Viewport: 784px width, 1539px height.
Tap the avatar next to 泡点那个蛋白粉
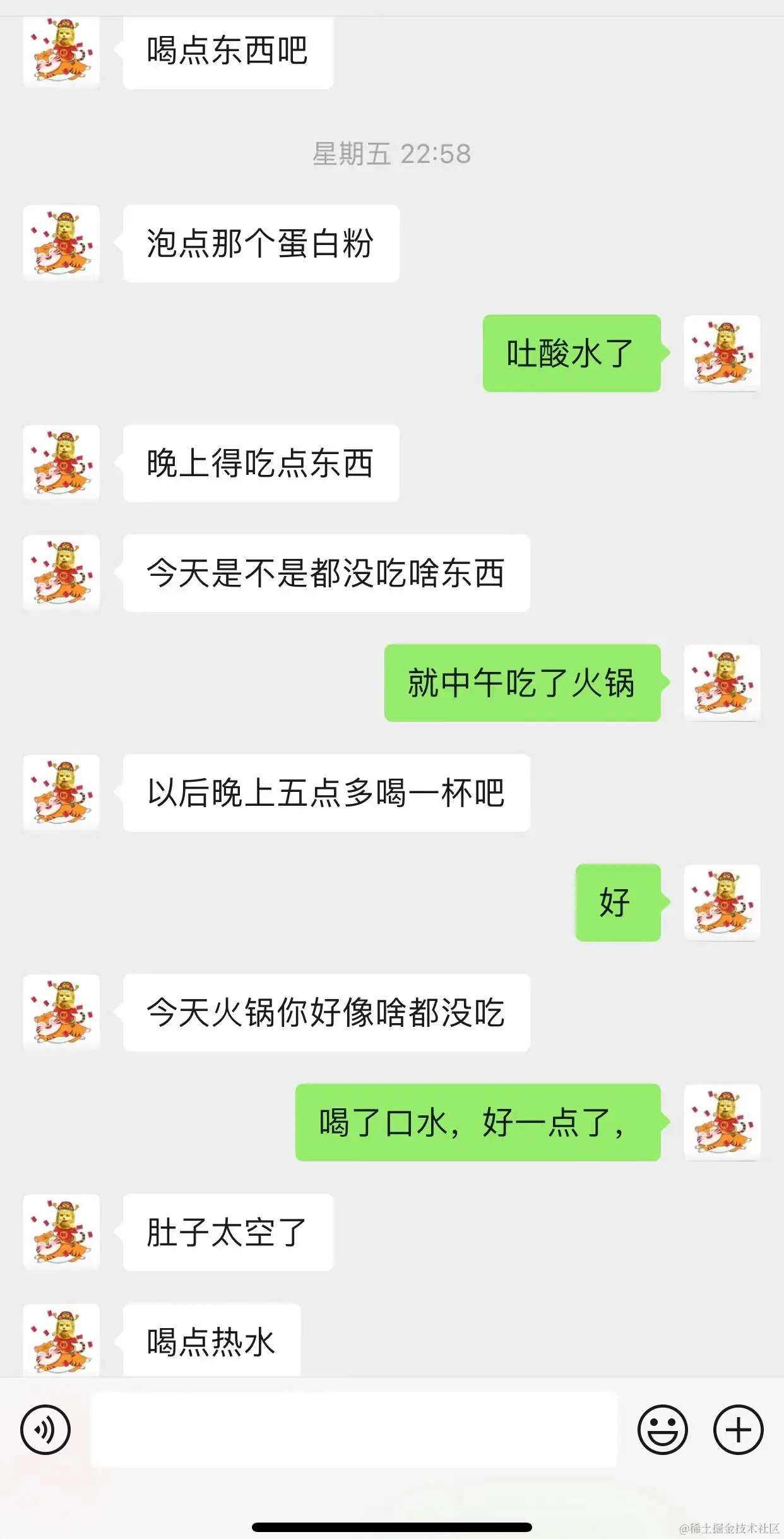pos(61,243)
